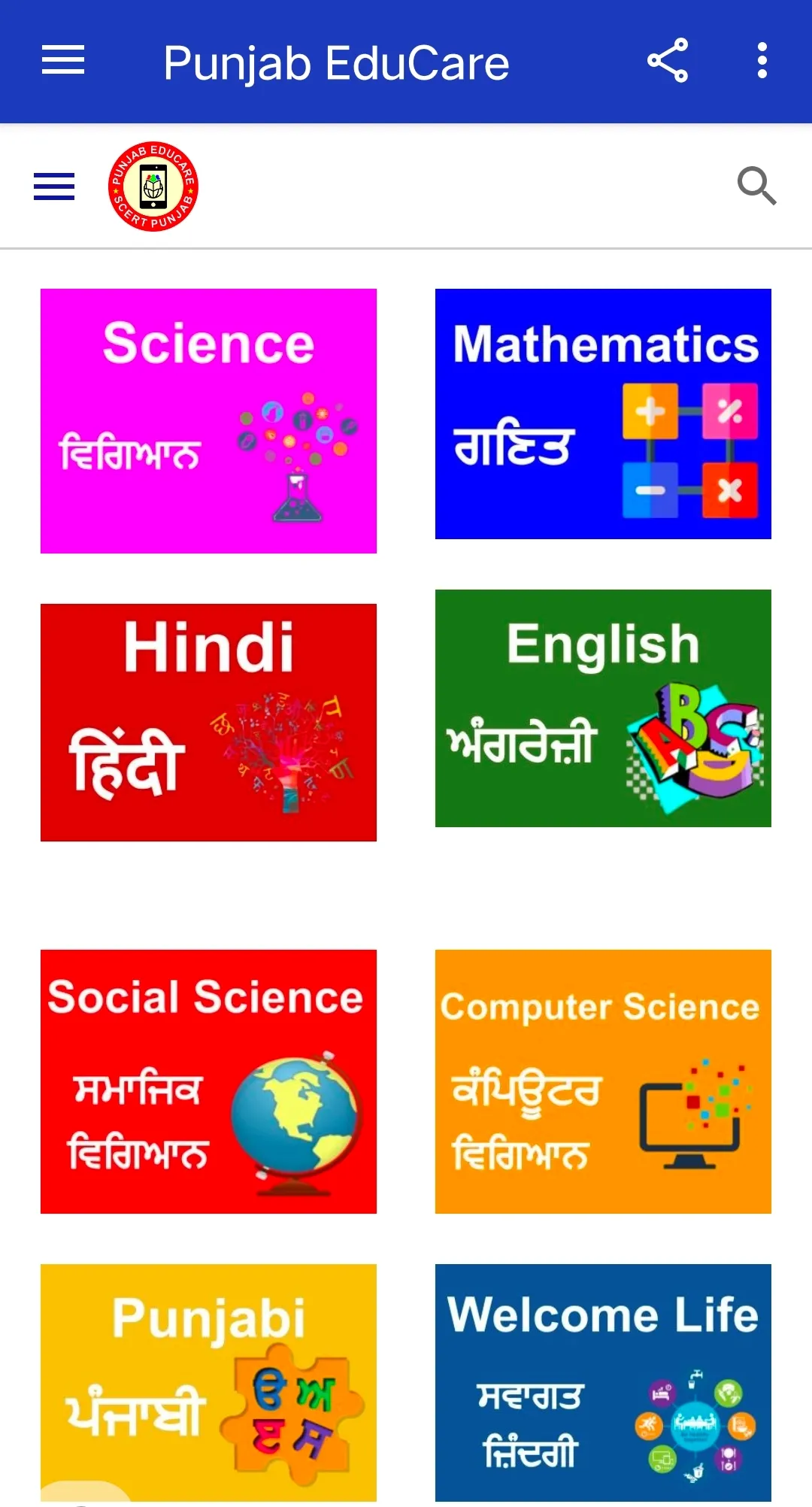View the Computer Science tile
Image resolution: width=812 pixels, height=1507 pixels.
pyautogui.click(x=603, y=1081)
